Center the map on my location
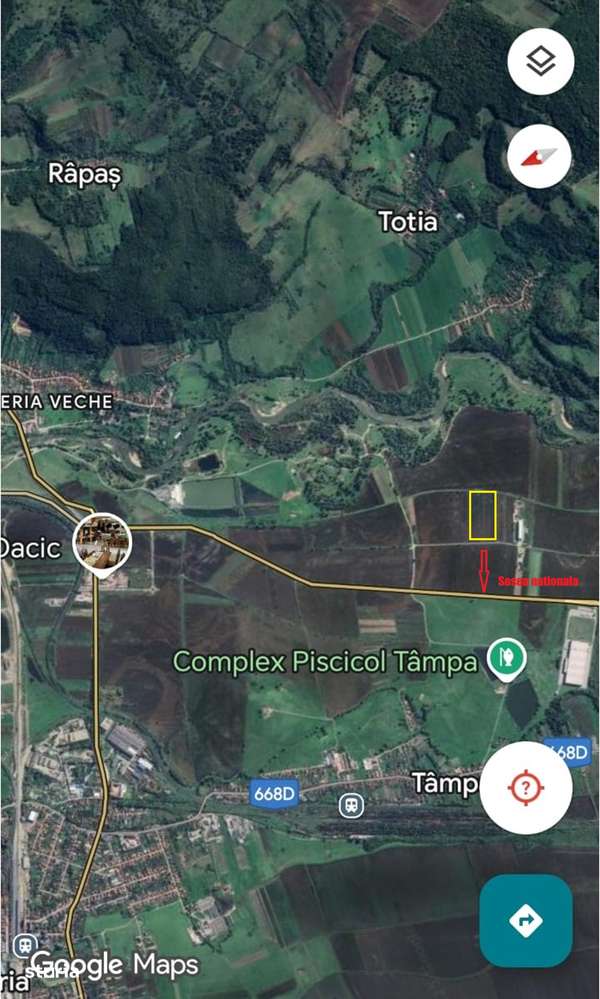The height and width of the screenshot is (999, 600). click(x=526, y=788)
